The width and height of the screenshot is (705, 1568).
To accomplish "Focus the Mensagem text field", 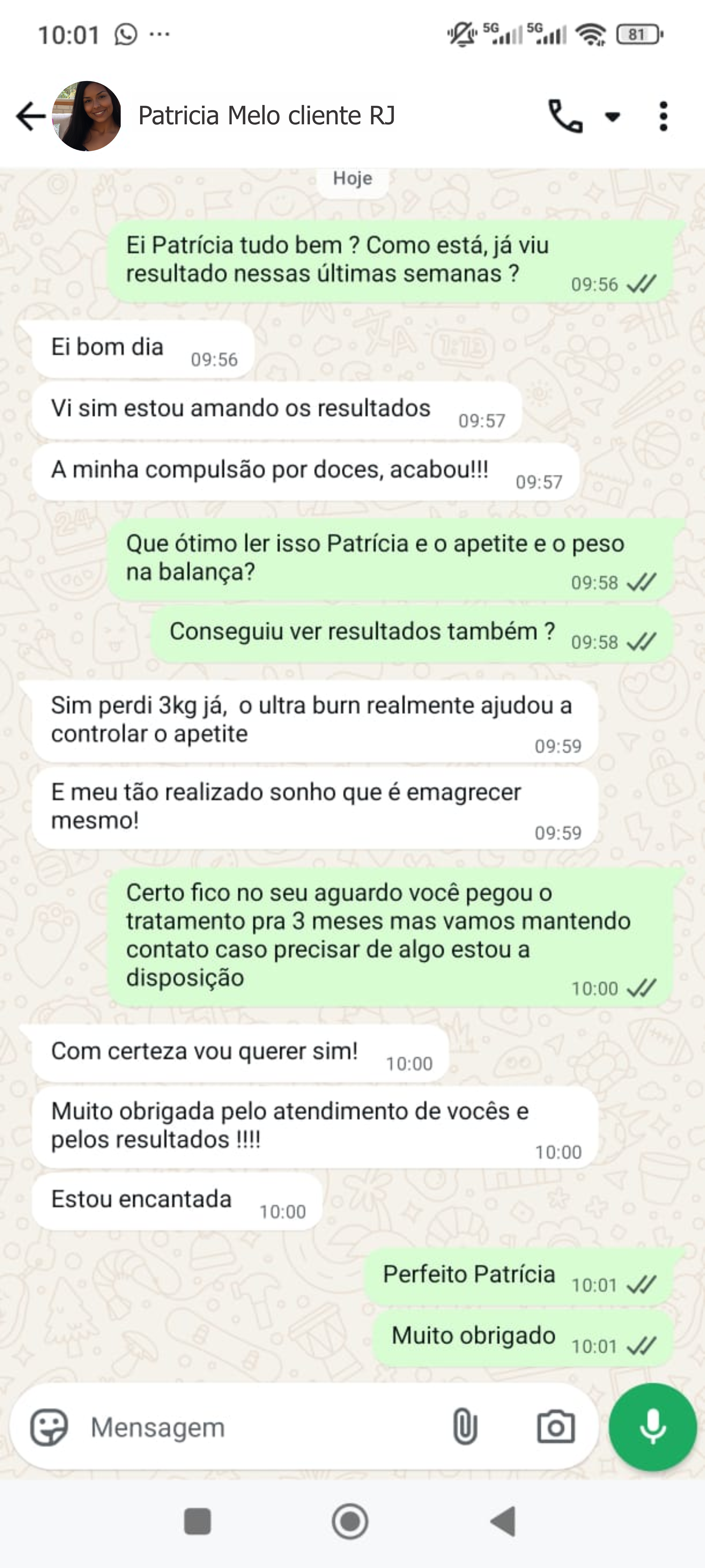I will (x=262, y=1427).
